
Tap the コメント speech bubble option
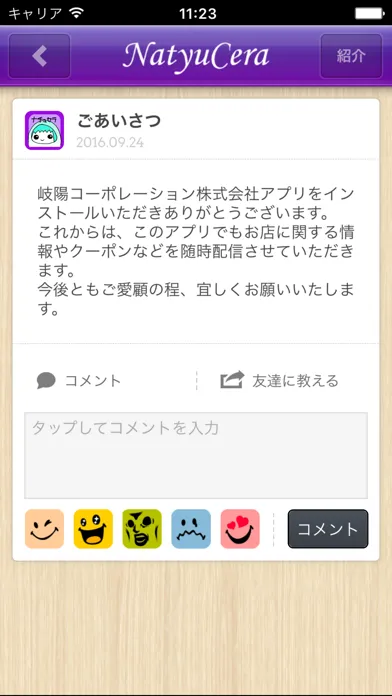(x=79, y=381)
